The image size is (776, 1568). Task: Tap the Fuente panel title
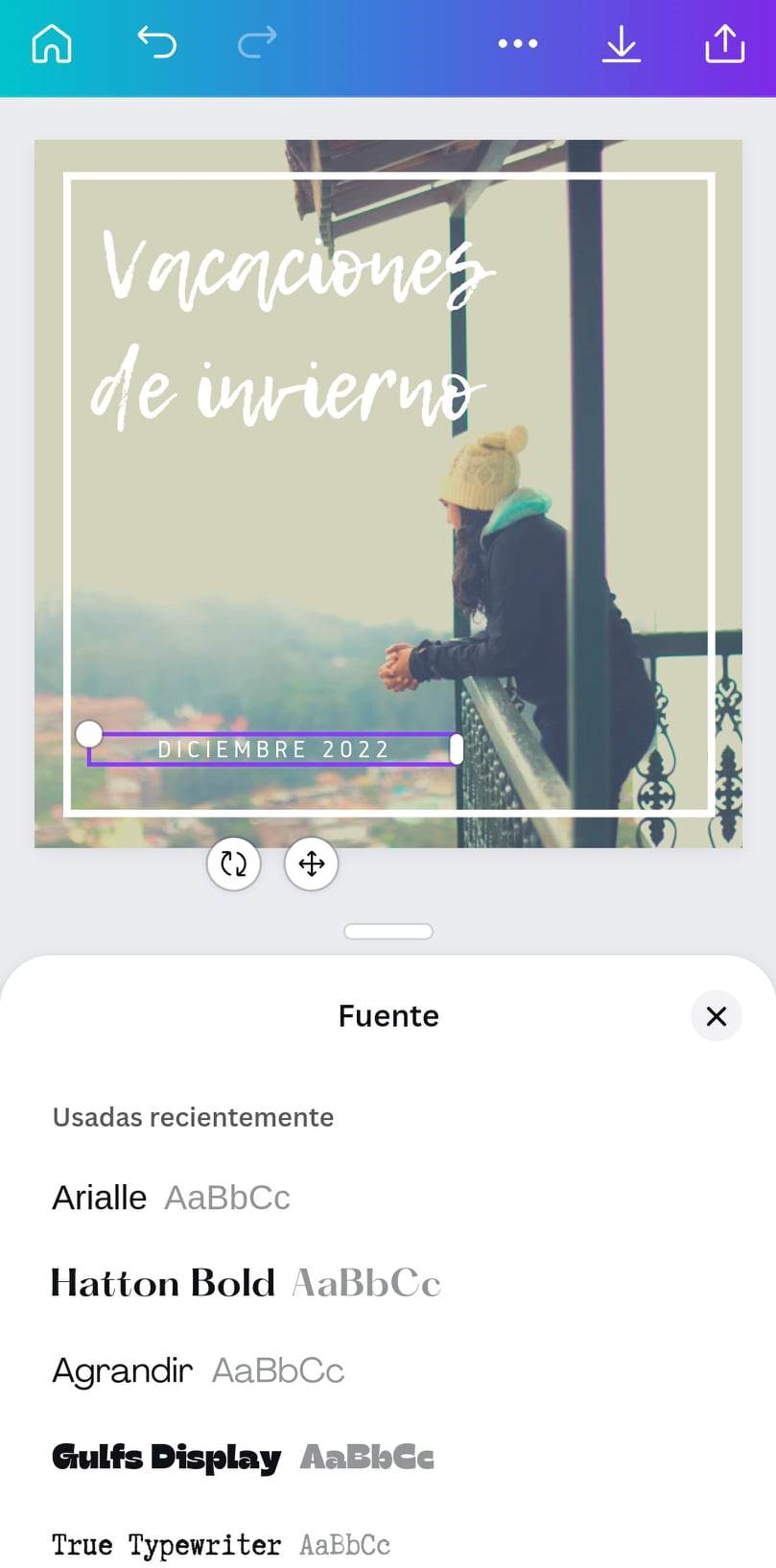[x=388, y=1015]
